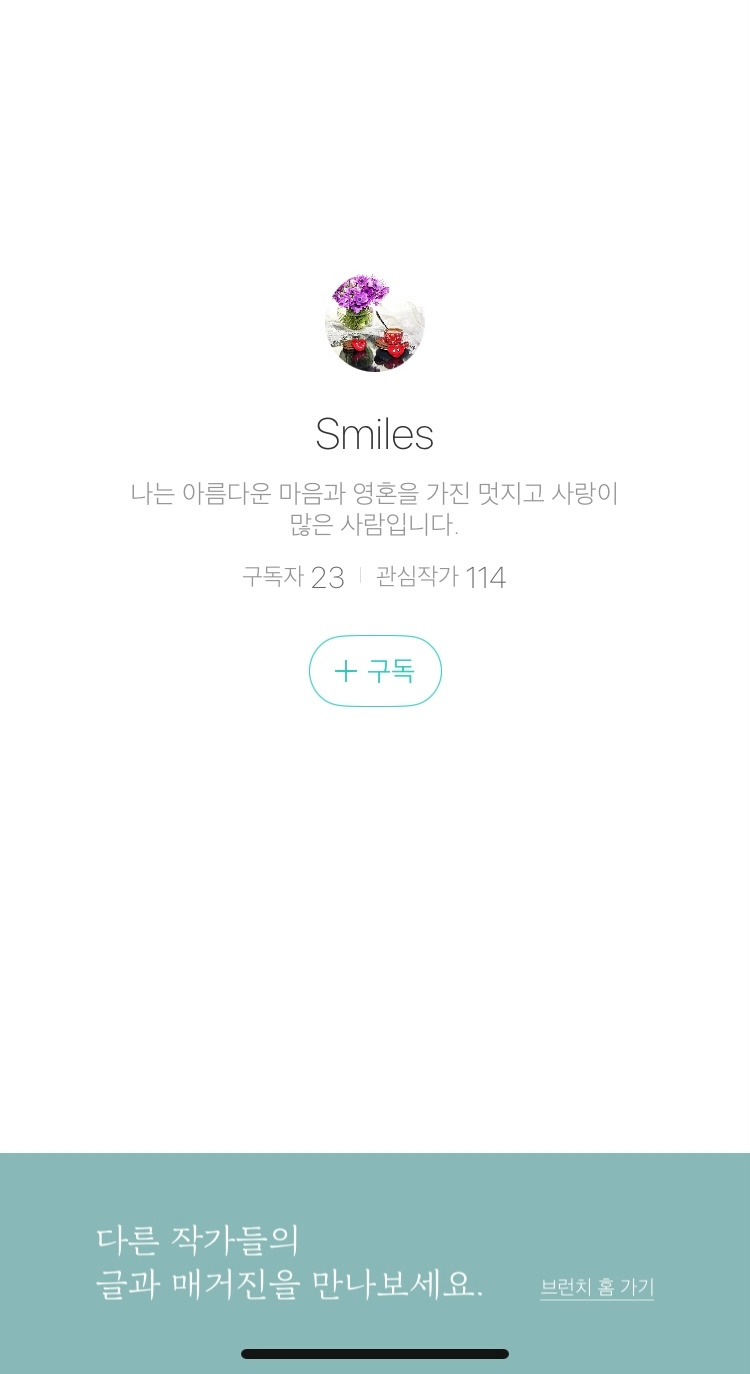Image resolution: width=750 pixels, height=1374 pixels.
Task: Open the 구독자 23 subscribers list
Action: pos(293,577)
